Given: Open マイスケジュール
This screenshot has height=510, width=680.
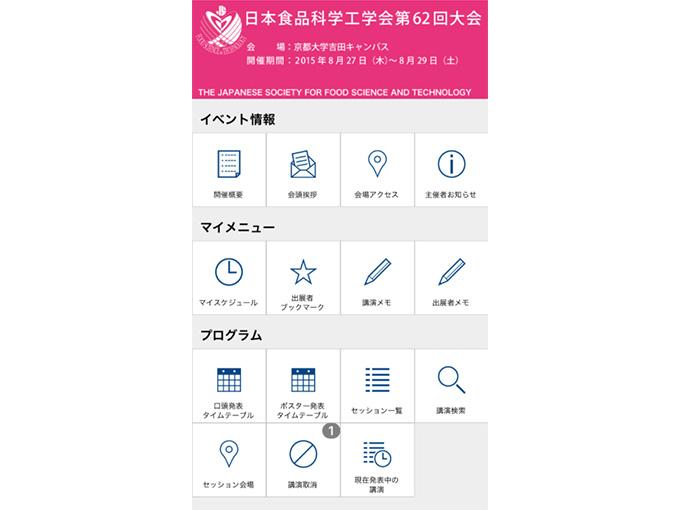Looking at the screenshot, I should click(x=229, y=278).
